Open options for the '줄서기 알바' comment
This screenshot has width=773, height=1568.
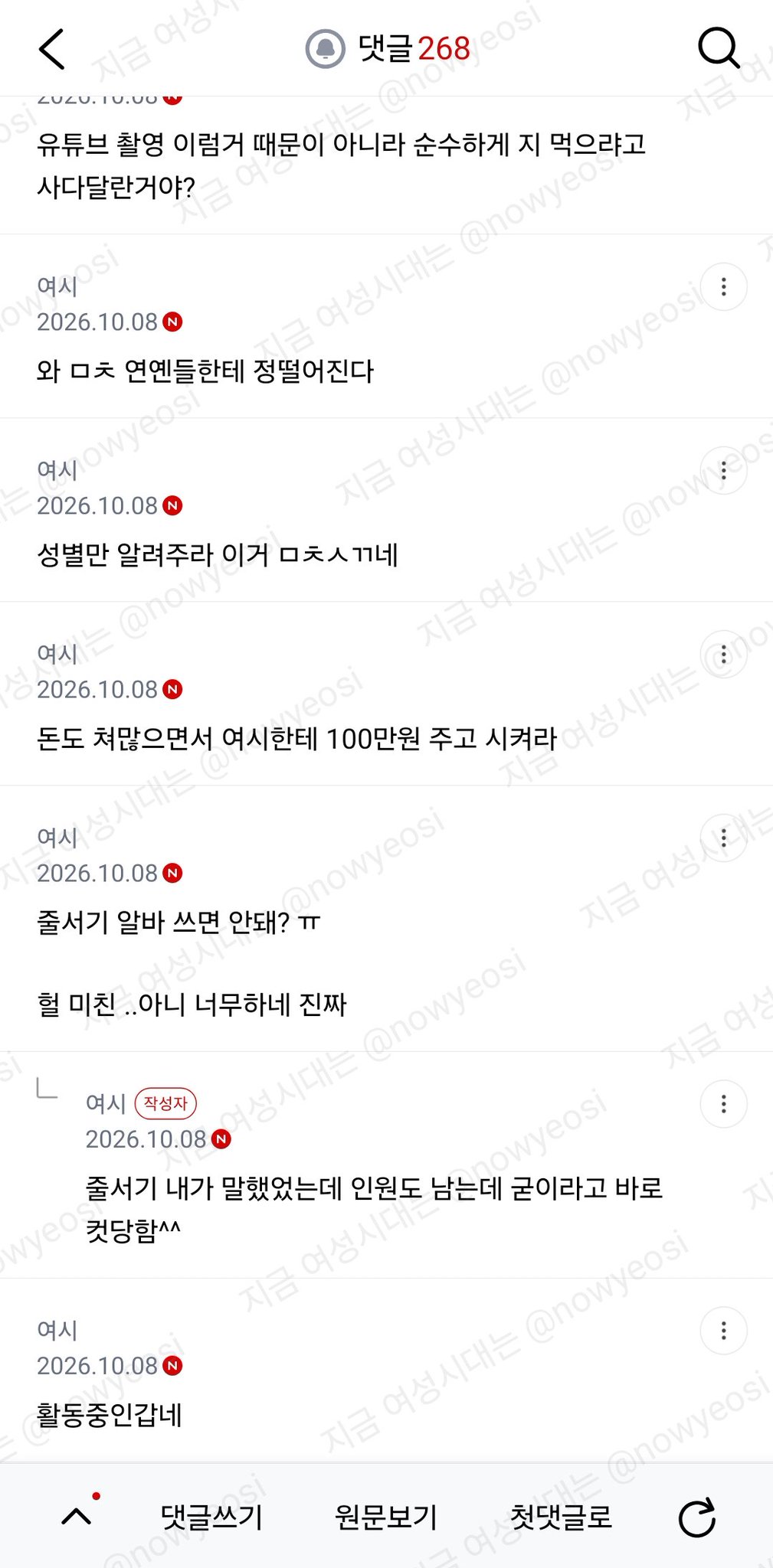pyautogui.click(x=723, y=838)
